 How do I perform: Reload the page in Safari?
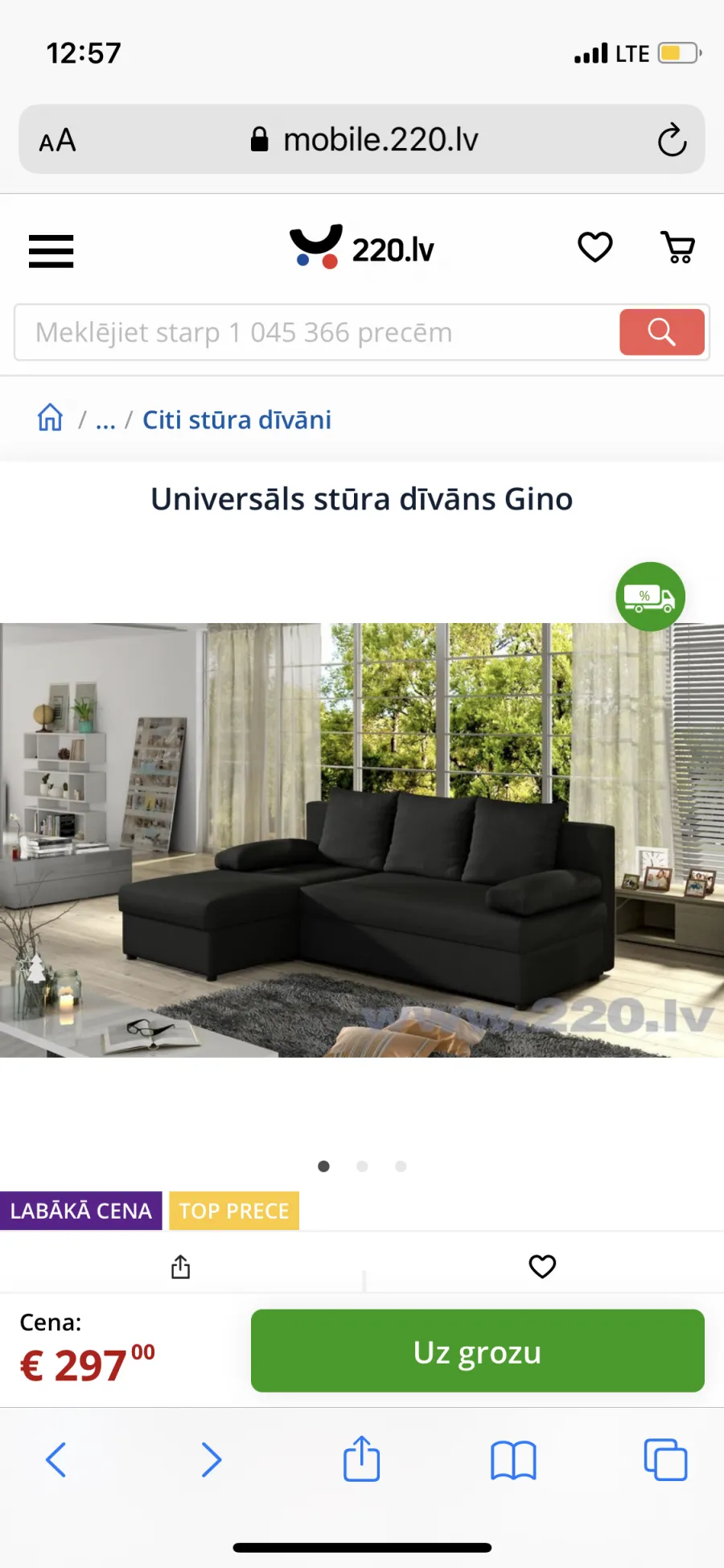tap(672, 140)
